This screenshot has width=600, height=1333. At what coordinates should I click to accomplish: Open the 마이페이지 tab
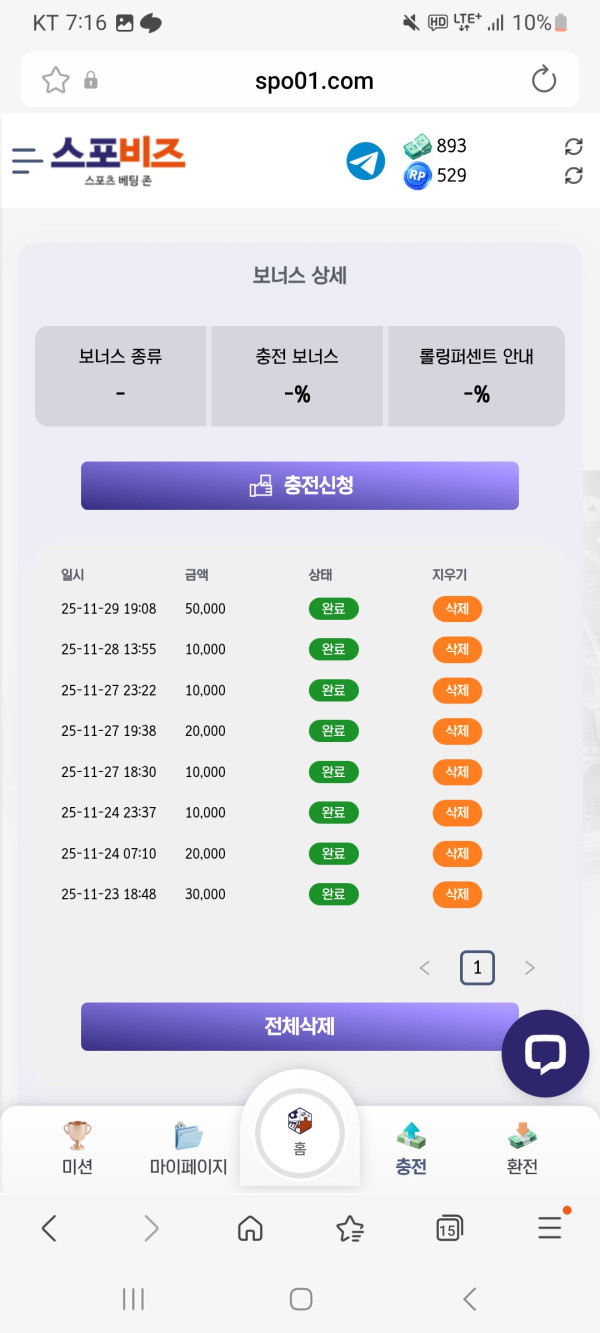click(x=188, y=1148)
